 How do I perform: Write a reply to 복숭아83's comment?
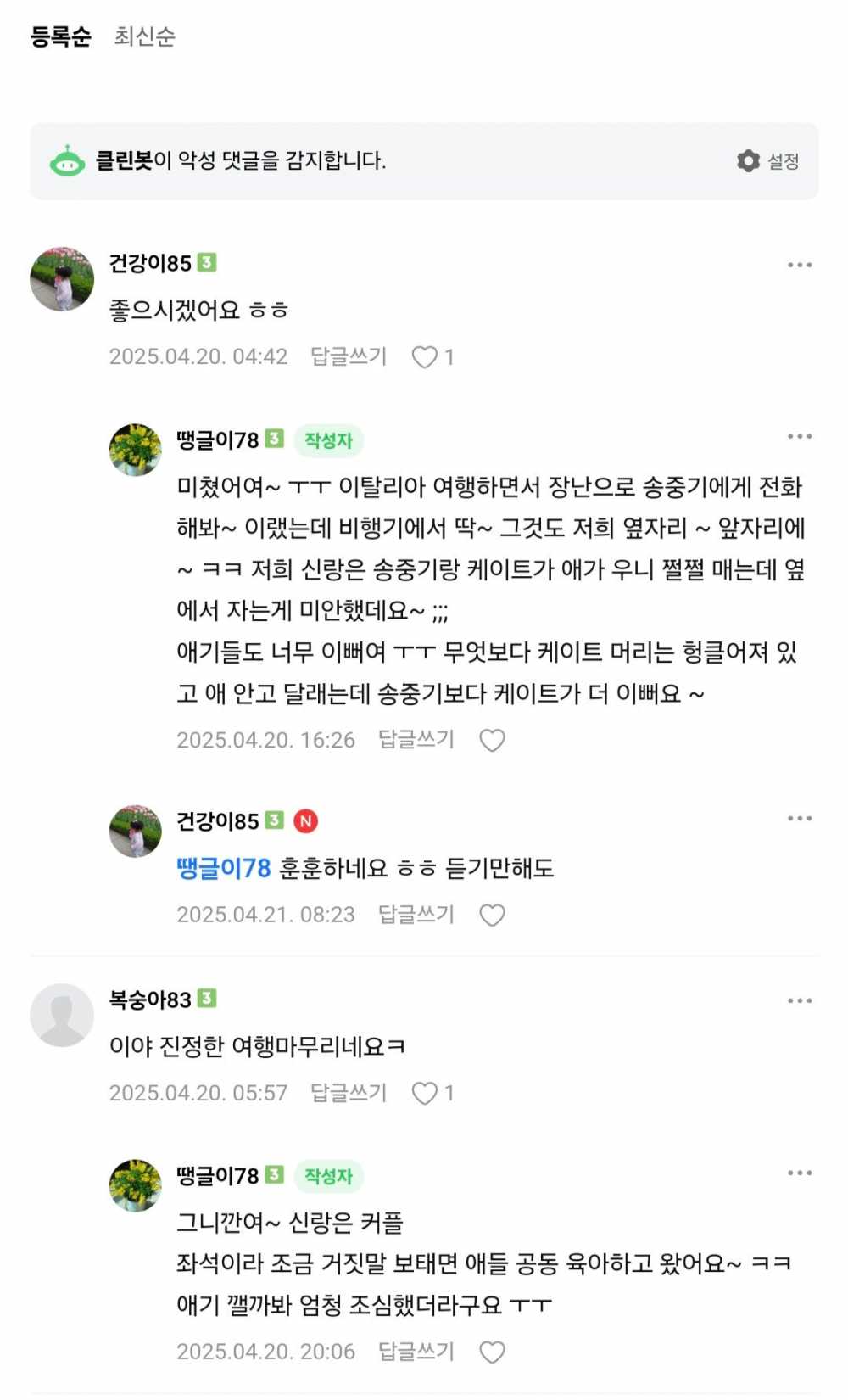point(348,1093)
